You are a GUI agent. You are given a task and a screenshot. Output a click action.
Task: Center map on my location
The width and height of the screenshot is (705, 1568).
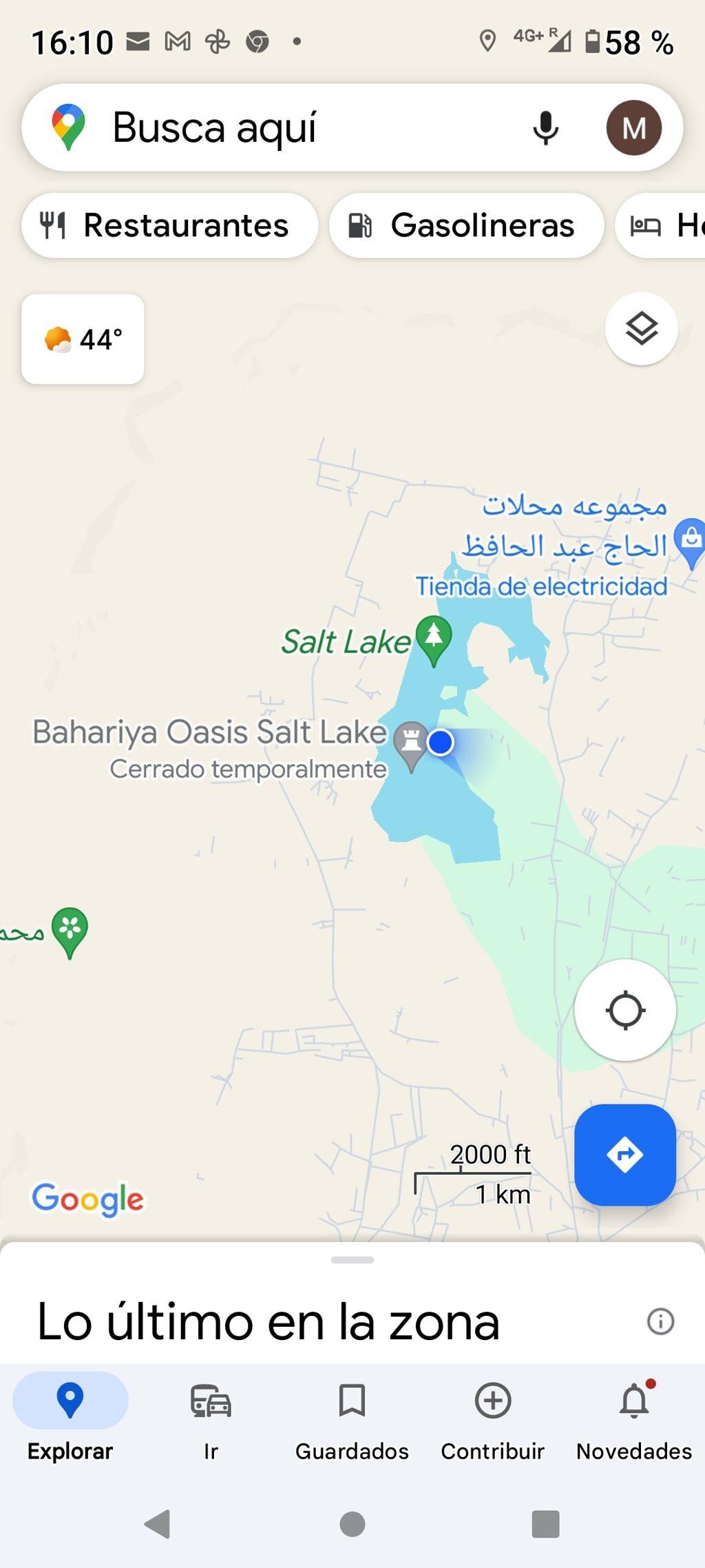(x=625, y=1010)
